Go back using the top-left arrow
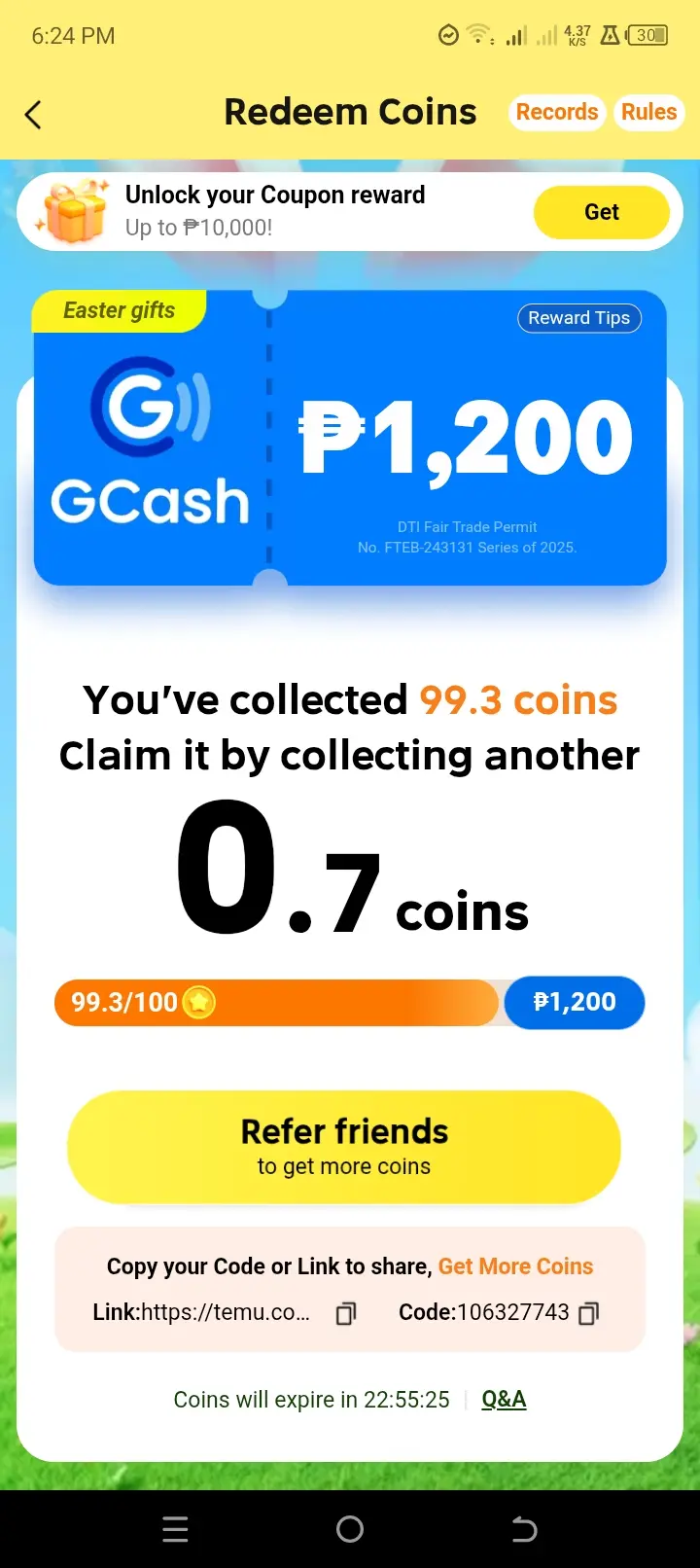This screenshot has height=1568, width=700. tap(33, 115)
